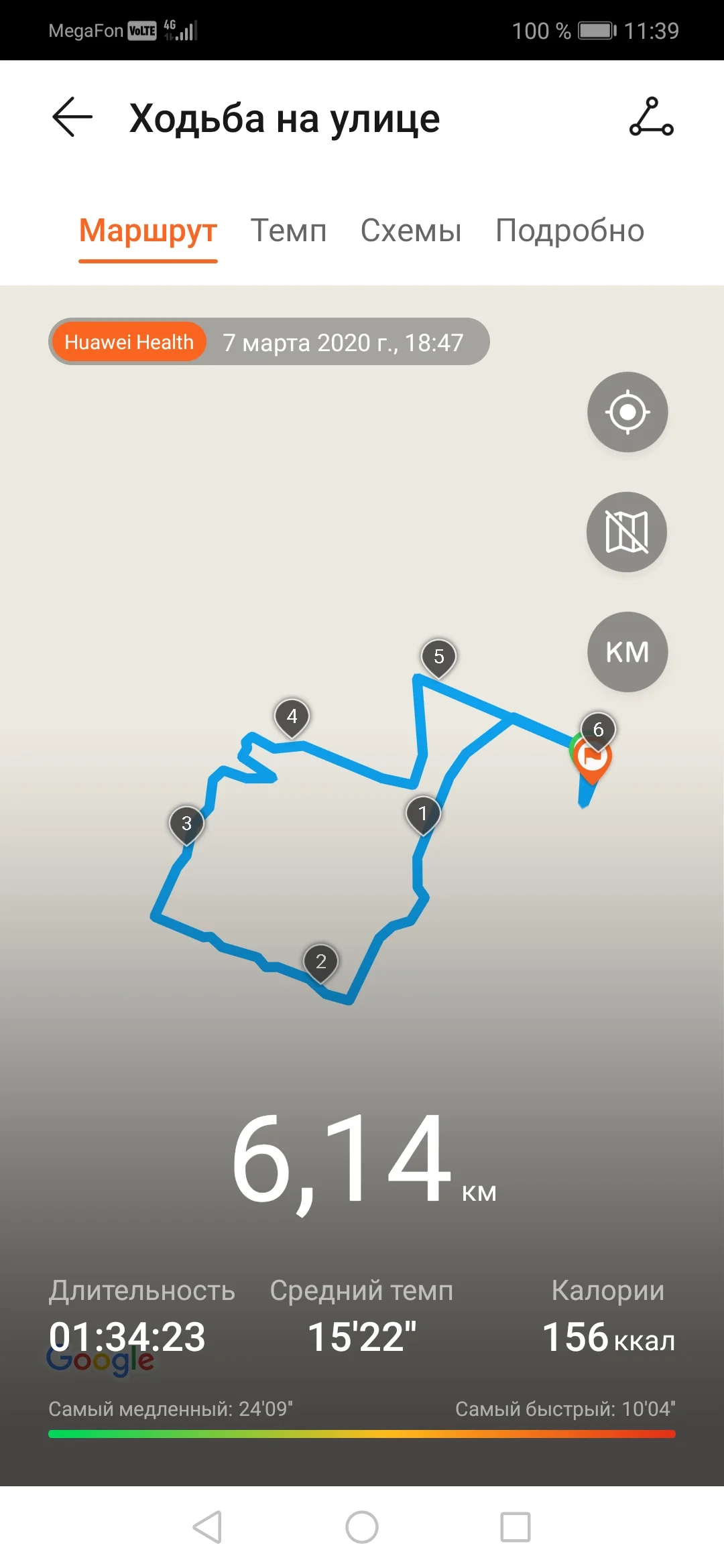Switch to the Схемы tab
This screenshot has height=1568, width=724.
[x=410, y=231]
